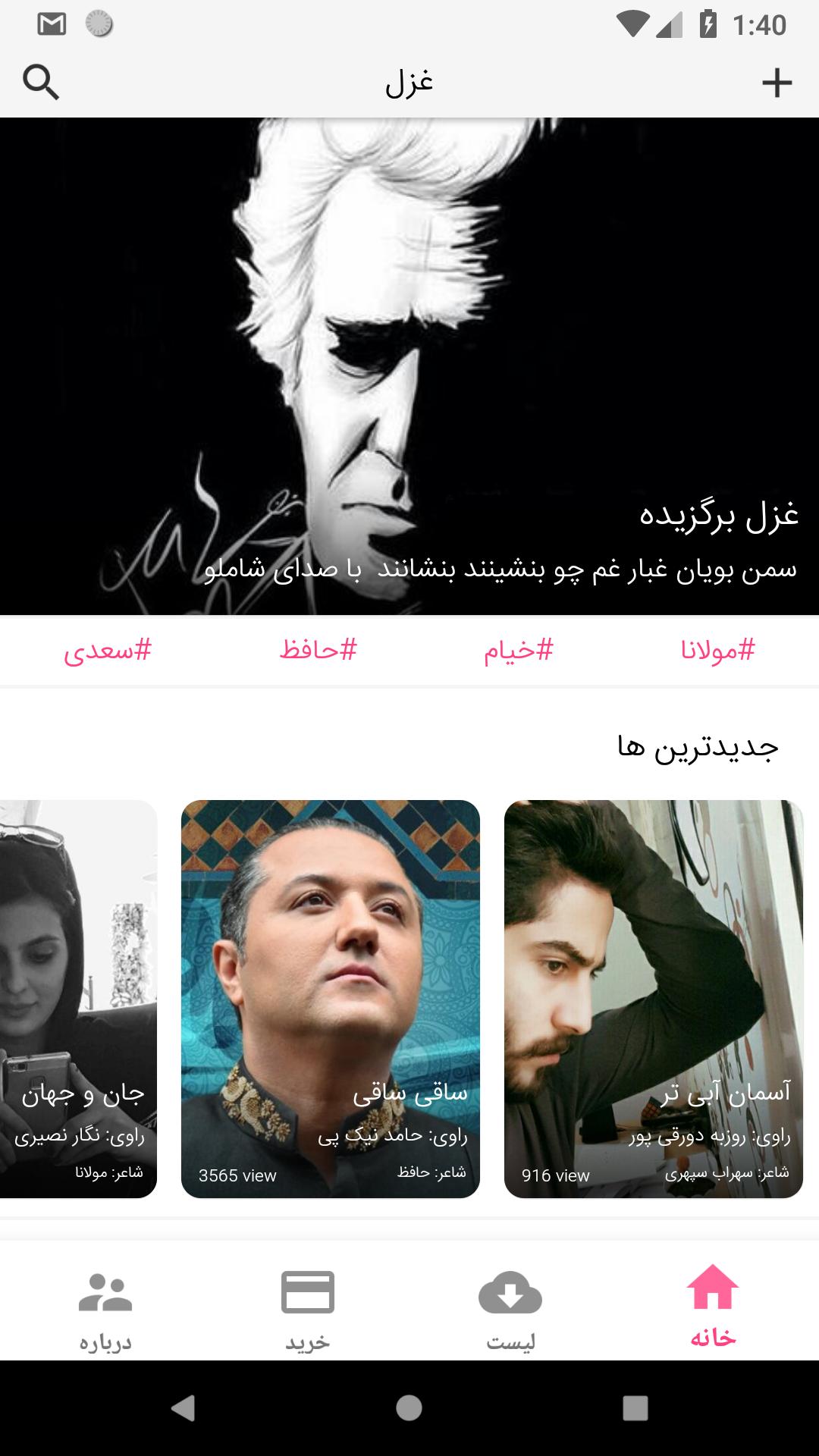Switch to the خانه tab
The image size is (819, 1456).
tap(713, 1306)
